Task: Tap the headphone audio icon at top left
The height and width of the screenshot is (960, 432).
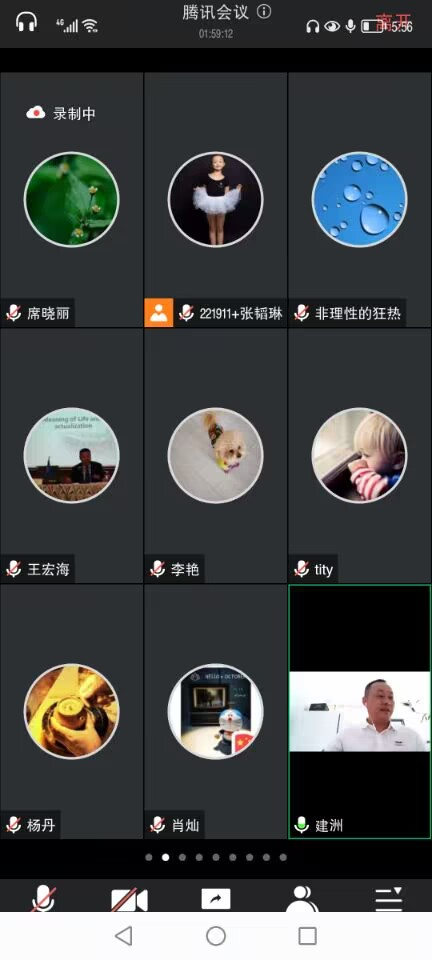Action: pos(26,23)
